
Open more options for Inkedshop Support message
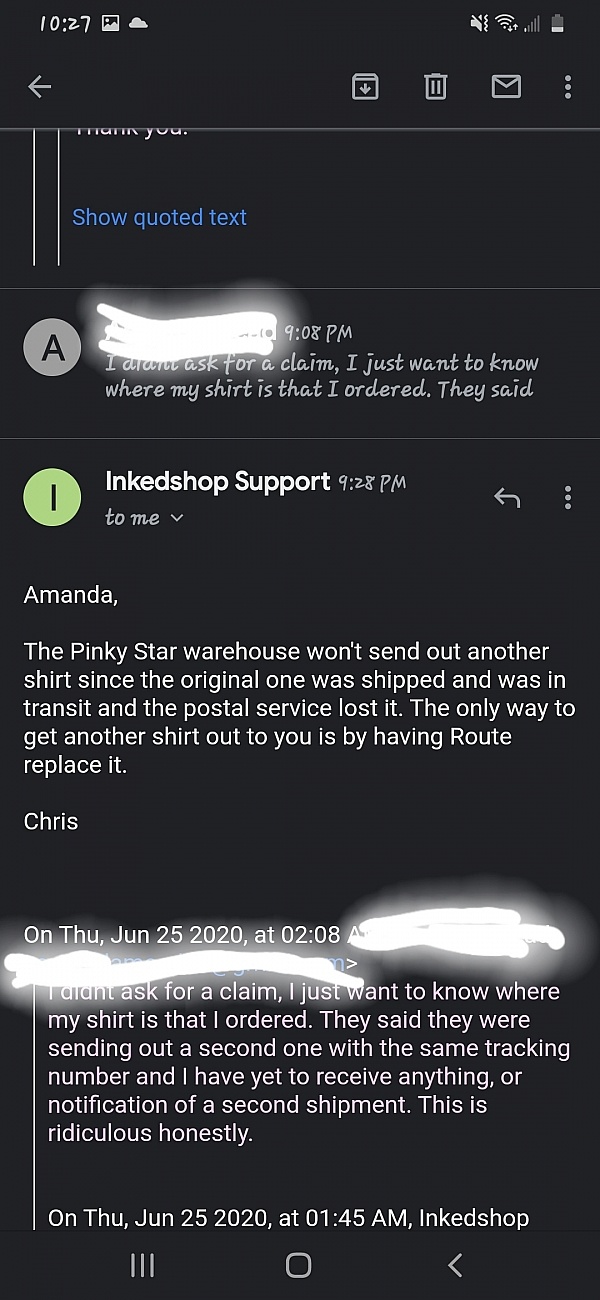click(567, 497)
